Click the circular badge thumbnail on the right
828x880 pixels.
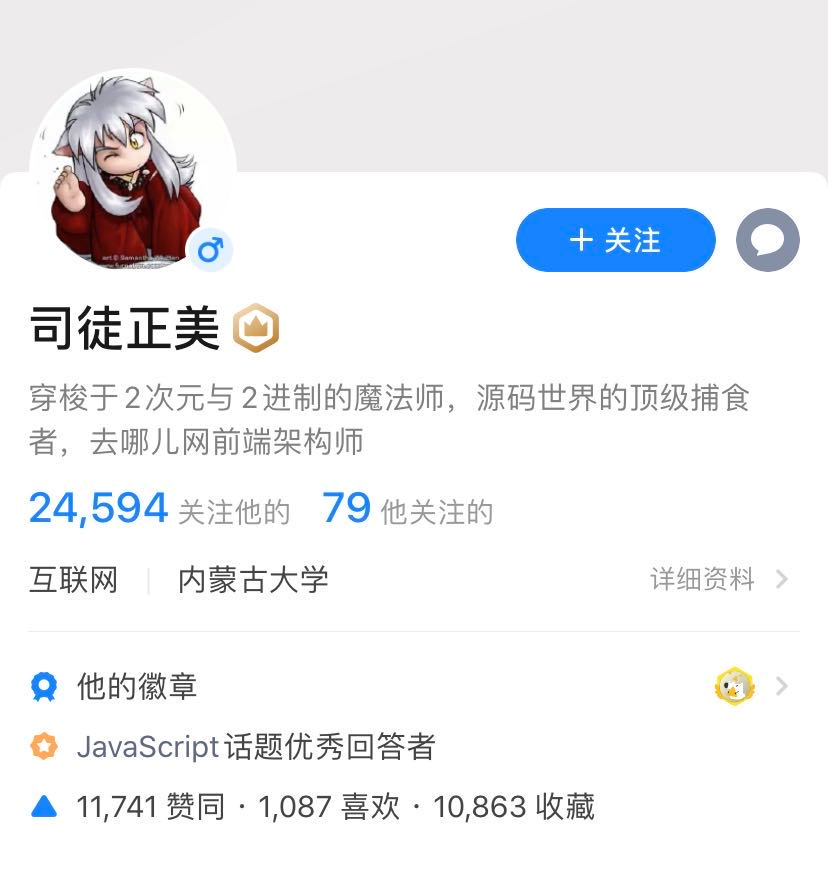pyautogui.click(x=733, y=686)
